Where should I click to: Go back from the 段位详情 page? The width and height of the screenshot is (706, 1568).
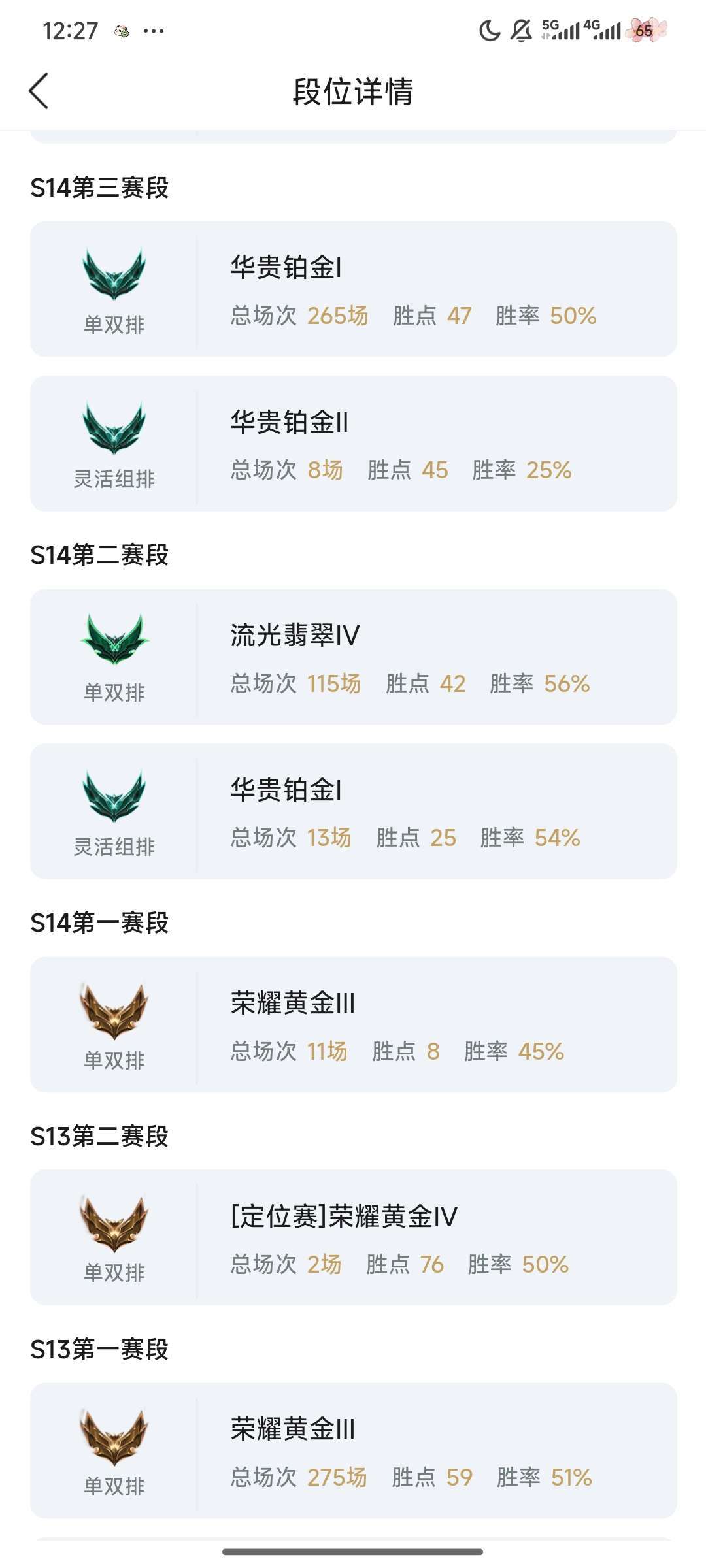click(x=39, y=91)
